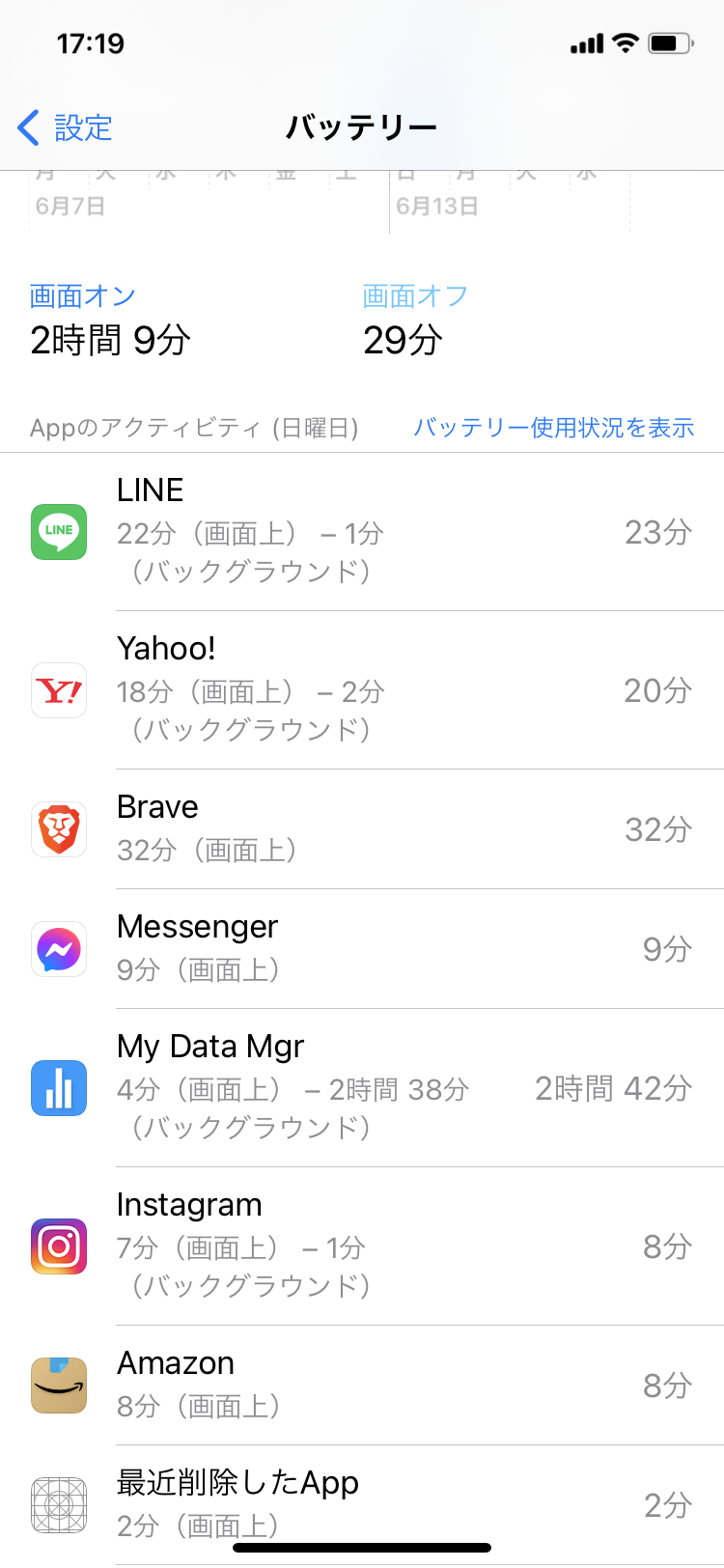Select the 最近削除したApp row
Image resolution: width=724 pixels, height=1568 pixels.
(x=362, y=1502)
